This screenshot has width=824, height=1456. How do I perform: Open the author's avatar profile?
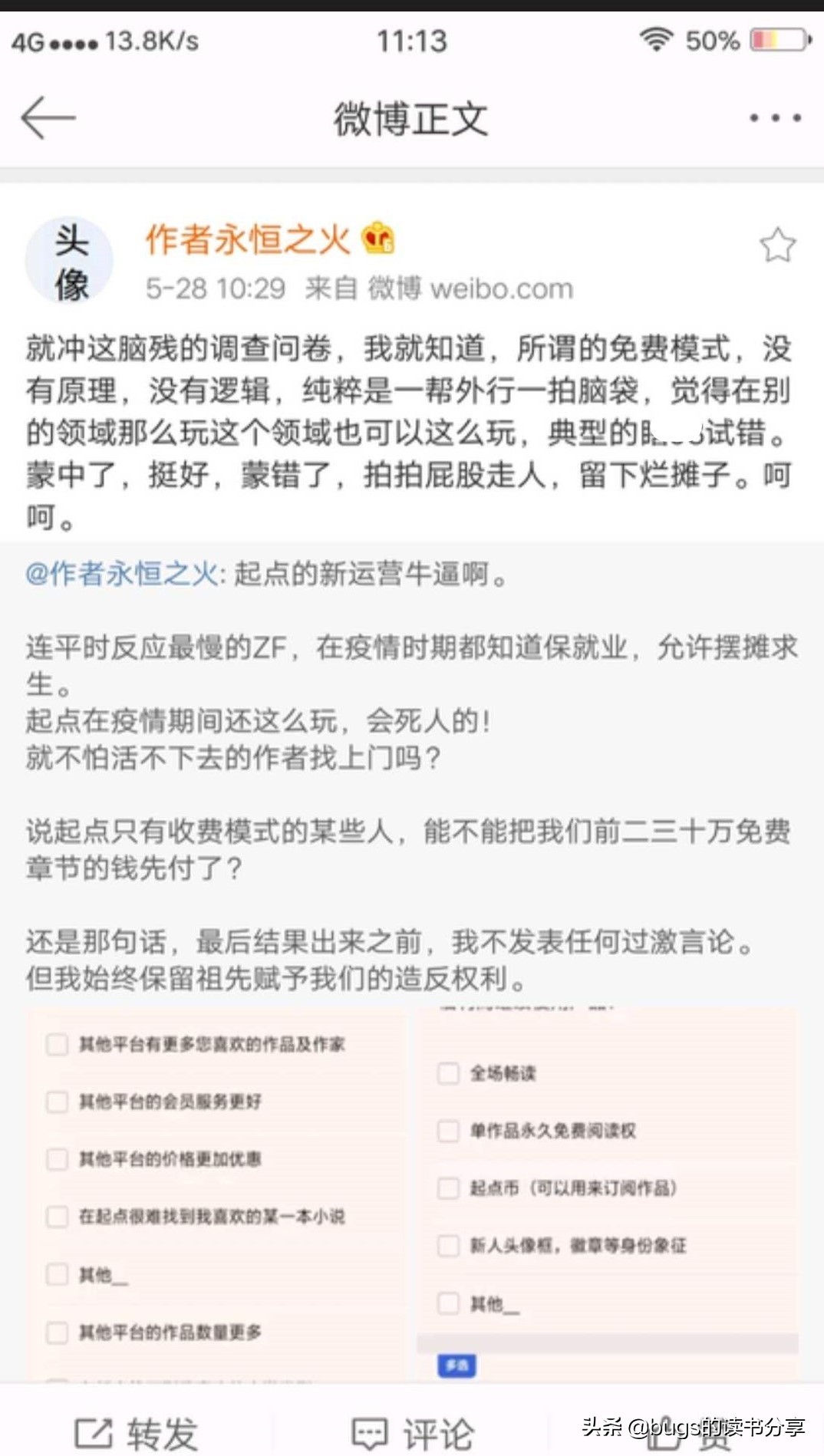point(70,262)
